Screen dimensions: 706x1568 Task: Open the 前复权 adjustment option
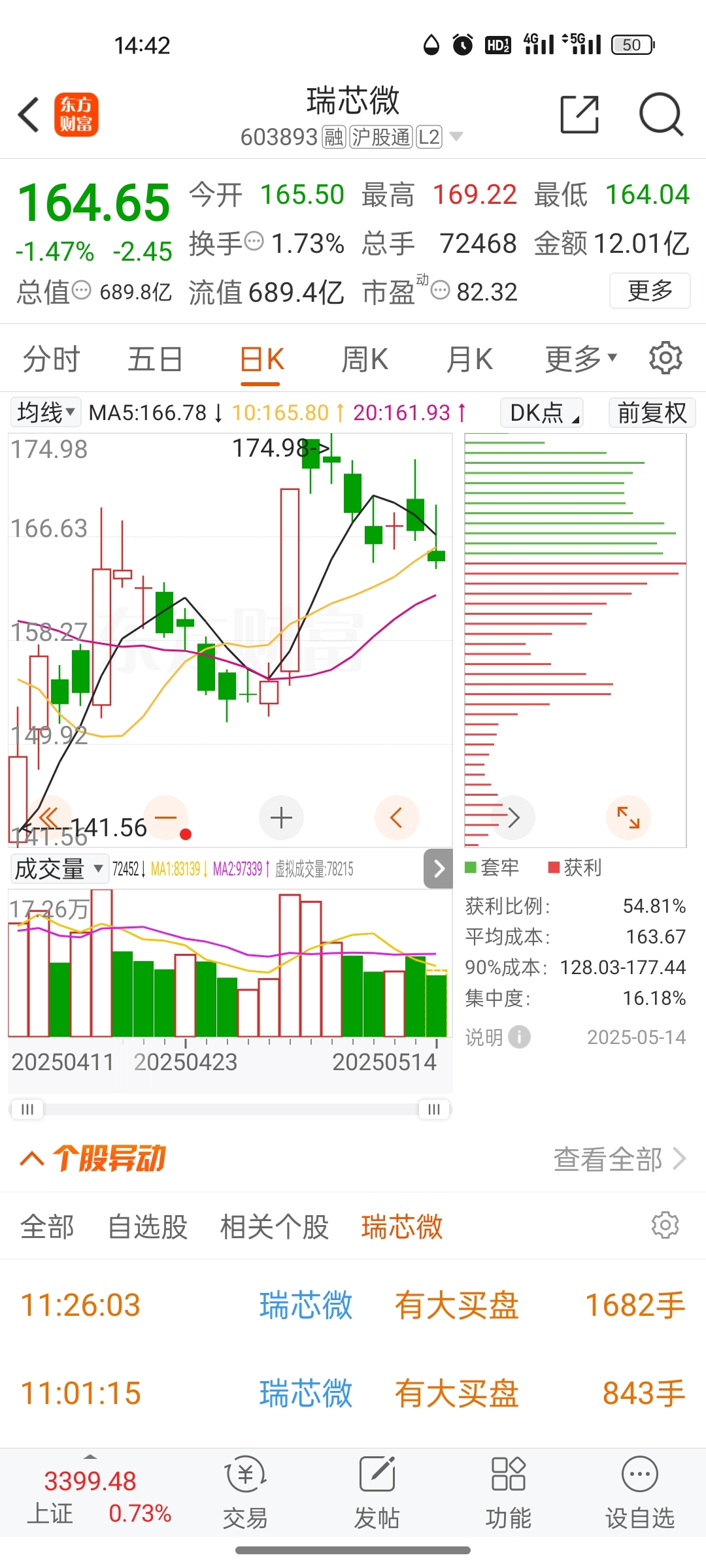tap(652, 413)
